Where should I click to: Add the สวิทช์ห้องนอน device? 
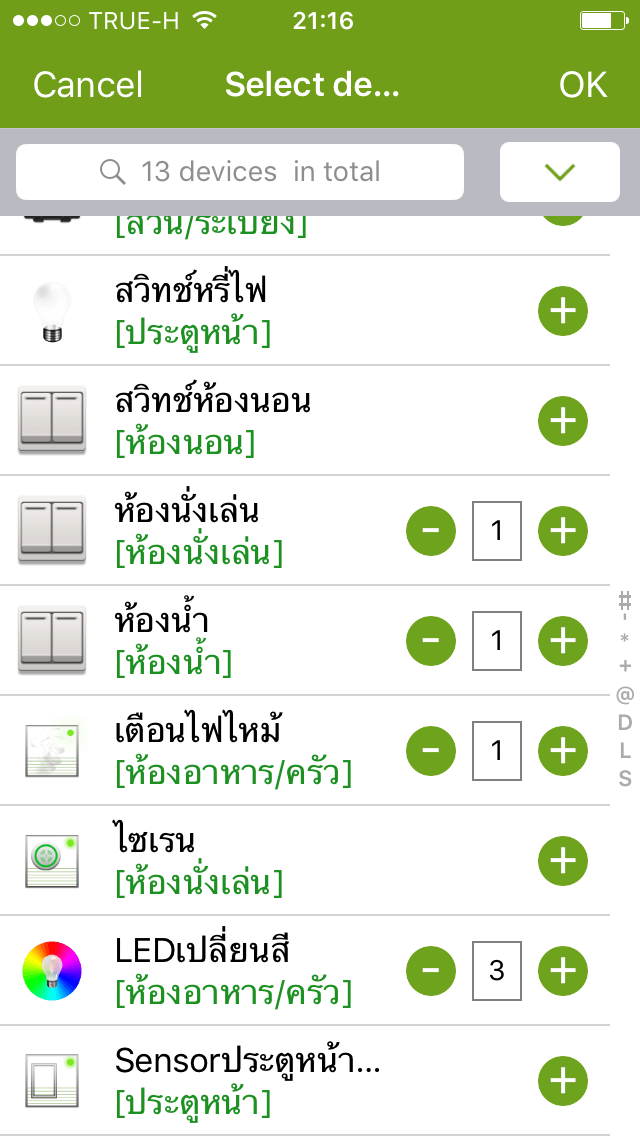562,421
